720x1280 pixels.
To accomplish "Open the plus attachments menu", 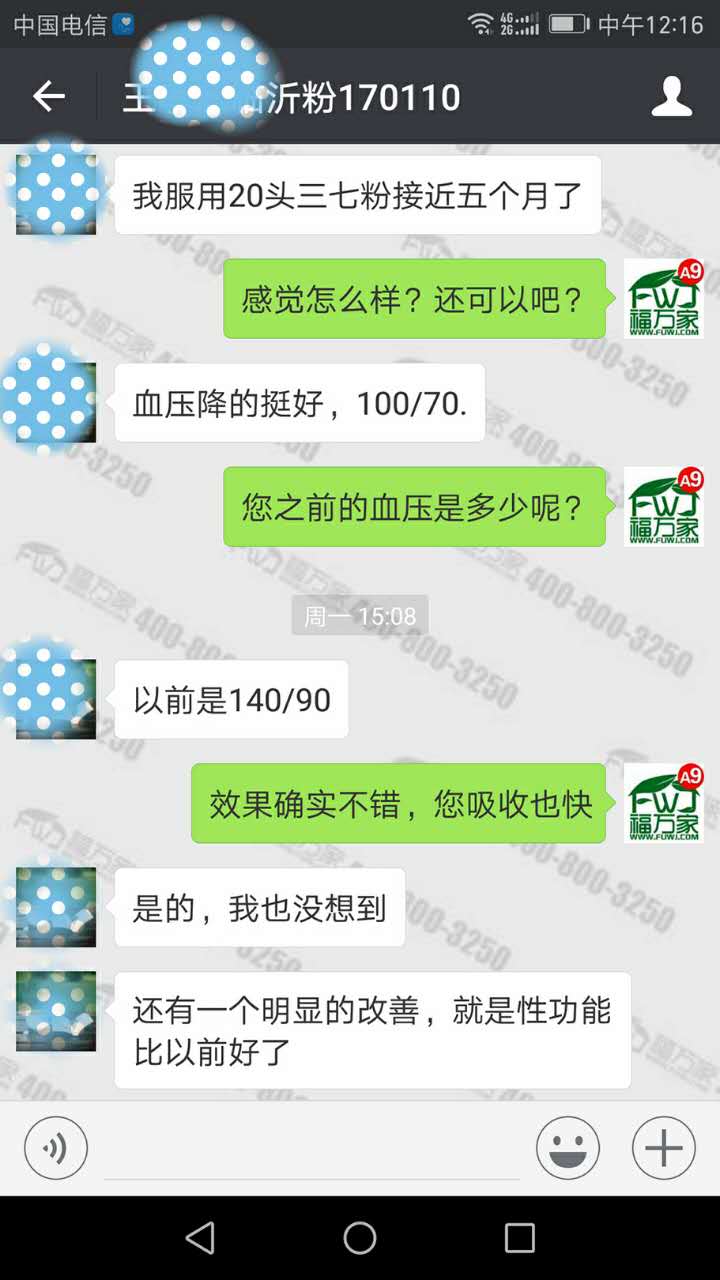I will (663, 1148).
